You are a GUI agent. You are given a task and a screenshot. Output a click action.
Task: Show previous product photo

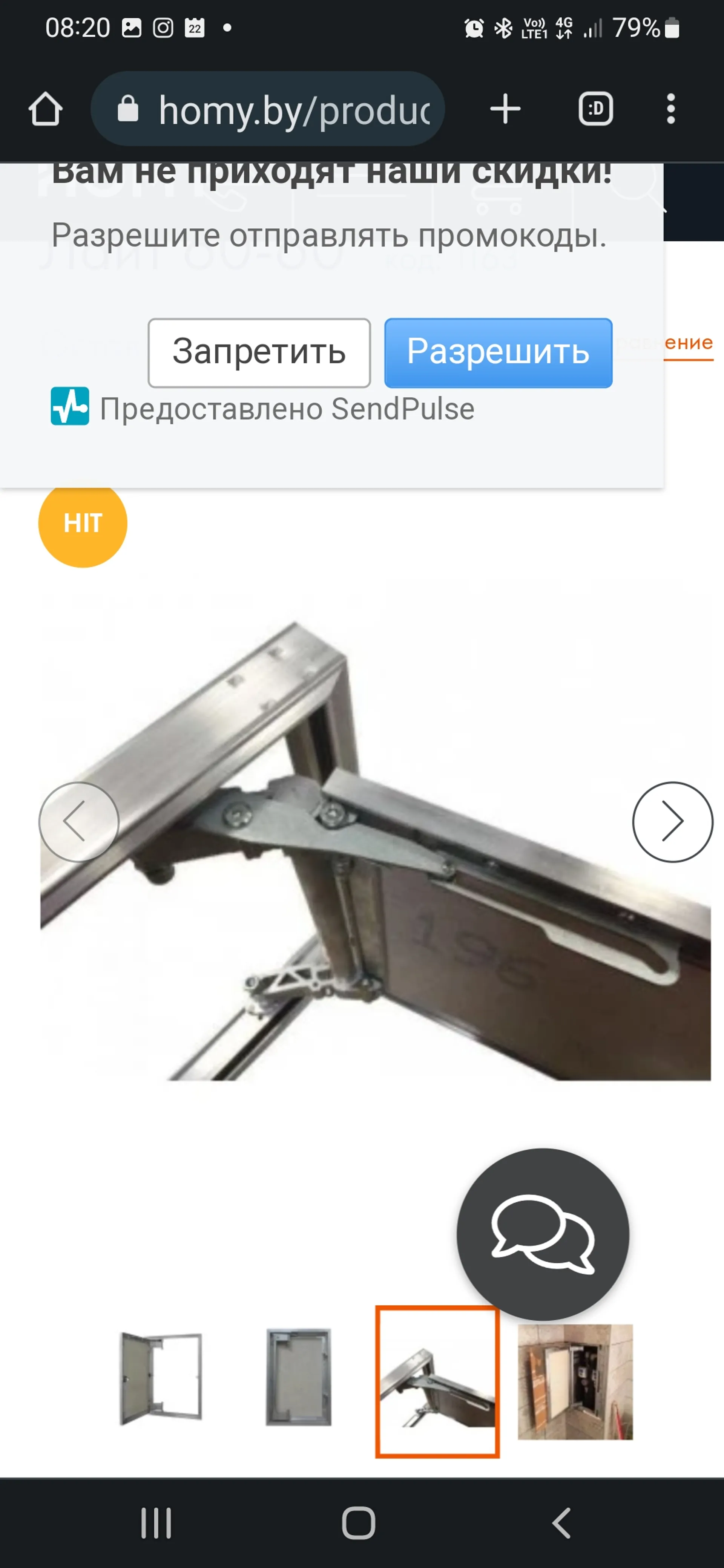coord(78,822)
